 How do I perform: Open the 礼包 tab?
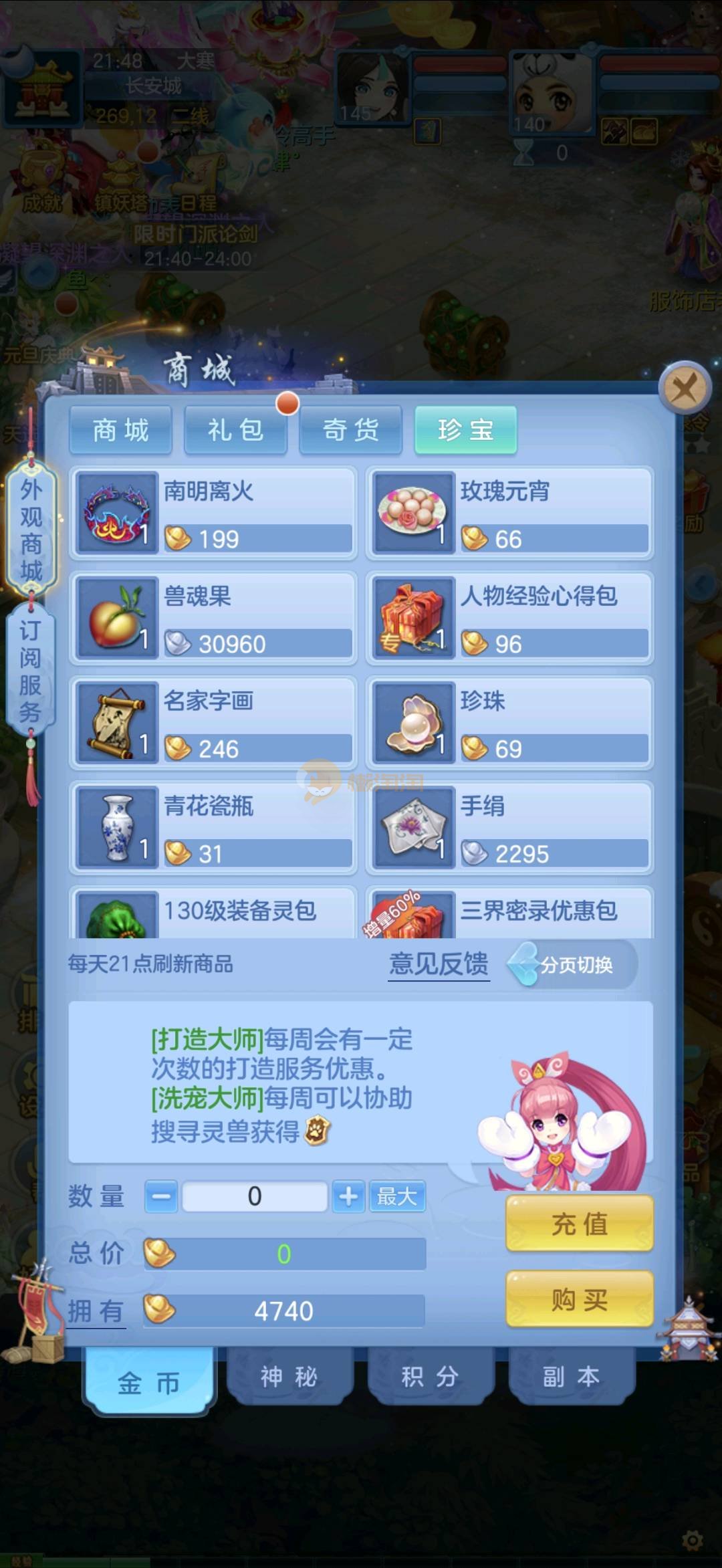point(235,430)
